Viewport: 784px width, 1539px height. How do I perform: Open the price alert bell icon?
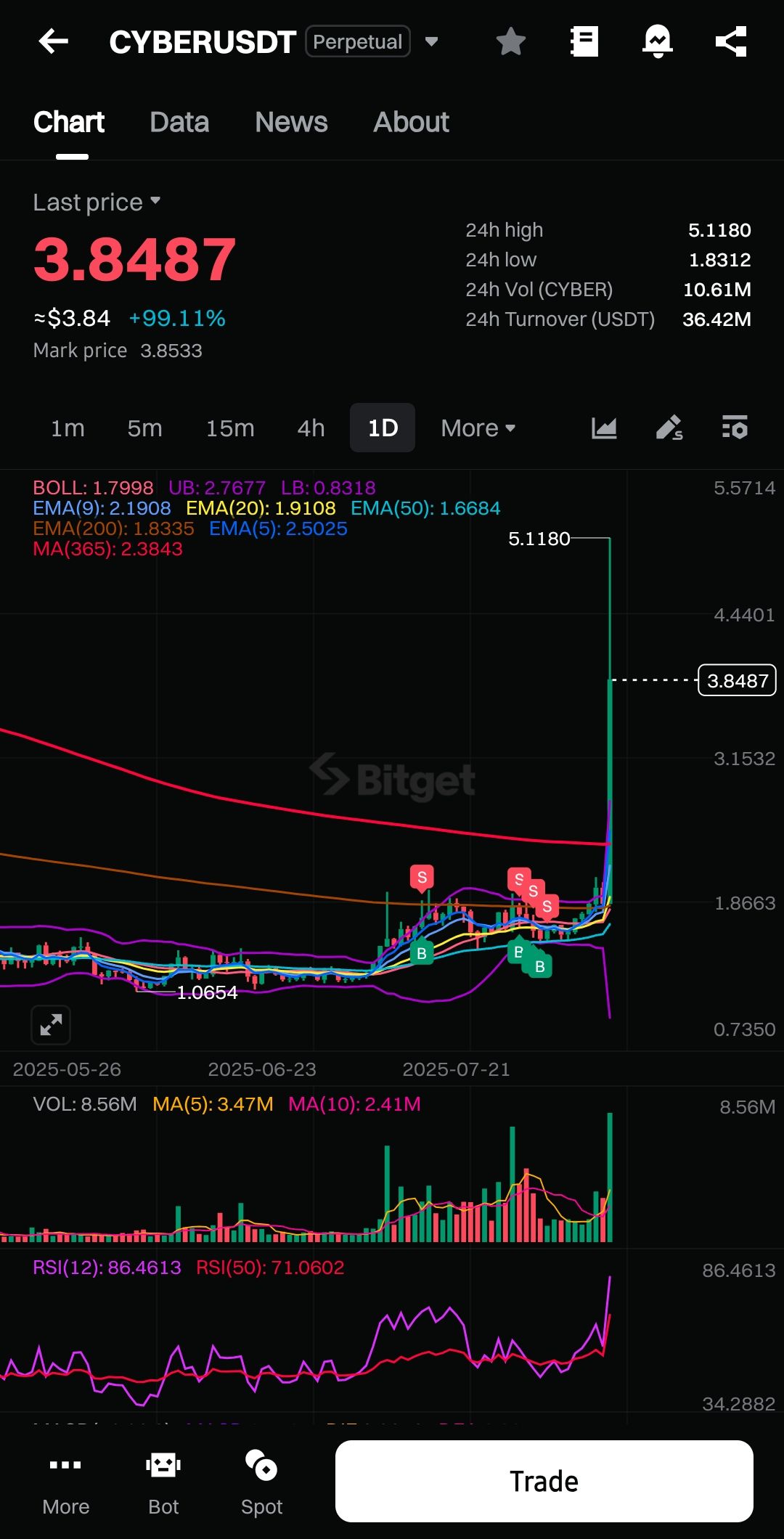tap(658, 41)
